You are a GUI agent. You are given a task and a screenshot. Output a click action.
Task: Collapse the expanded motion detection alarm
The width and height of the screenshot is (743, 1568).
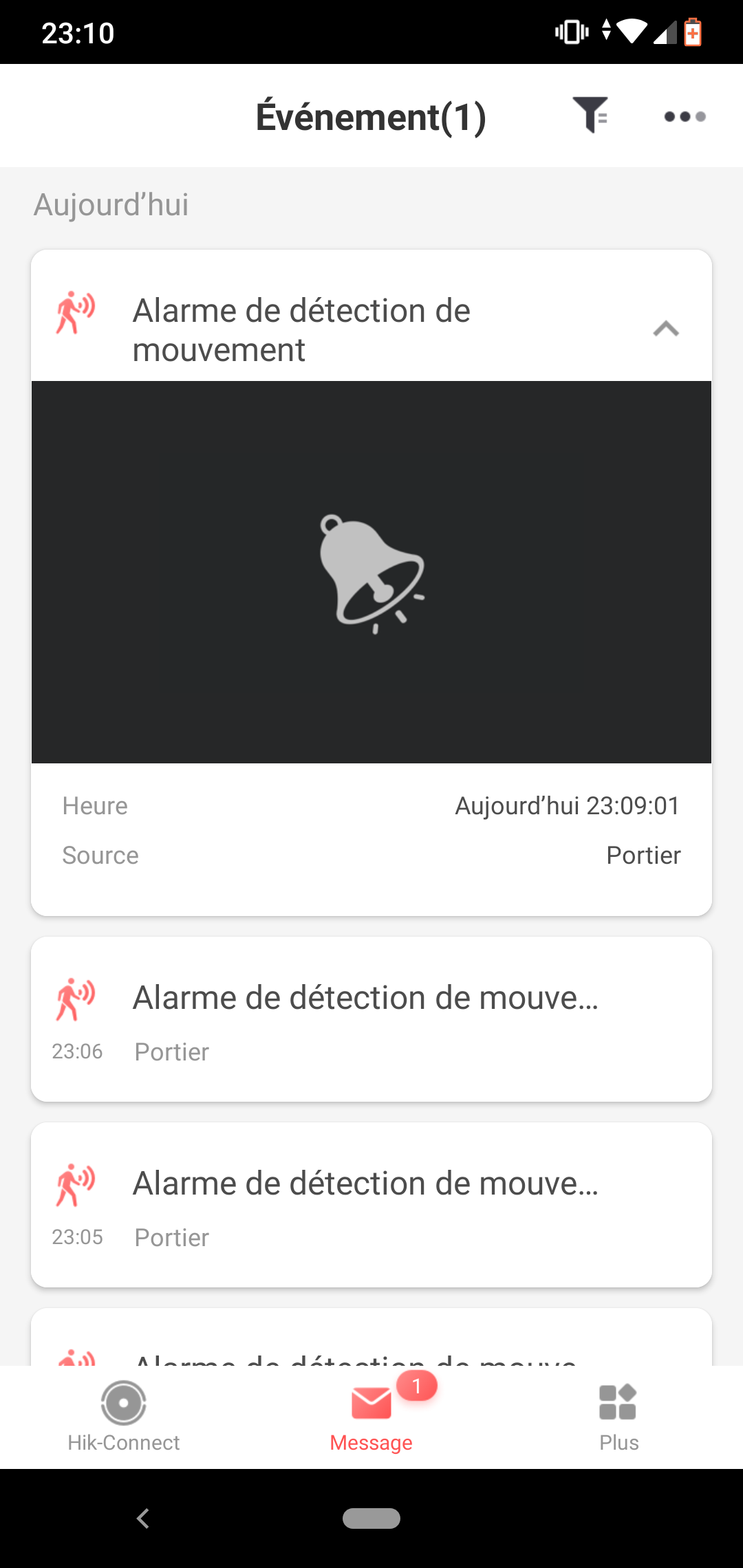[665, 329]
